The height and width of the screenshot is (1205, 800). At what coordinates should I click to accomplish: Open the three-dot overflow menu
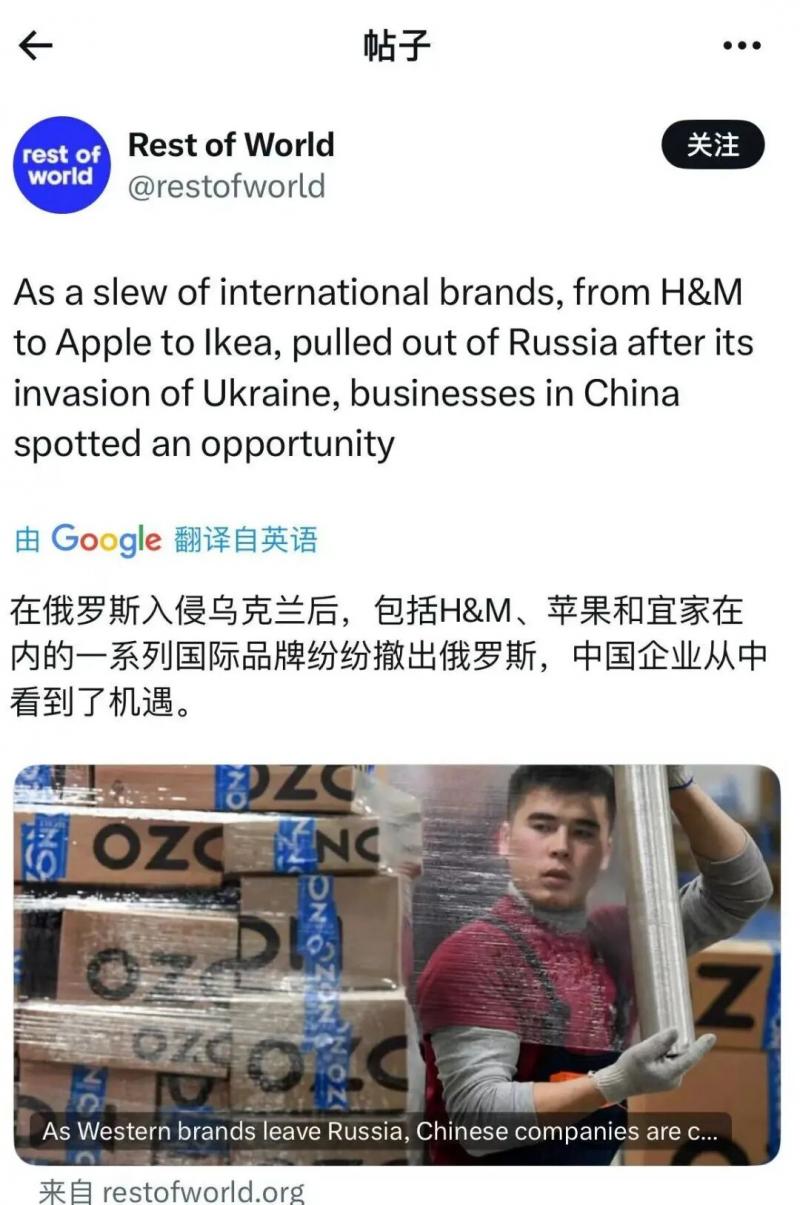(741, 46)
